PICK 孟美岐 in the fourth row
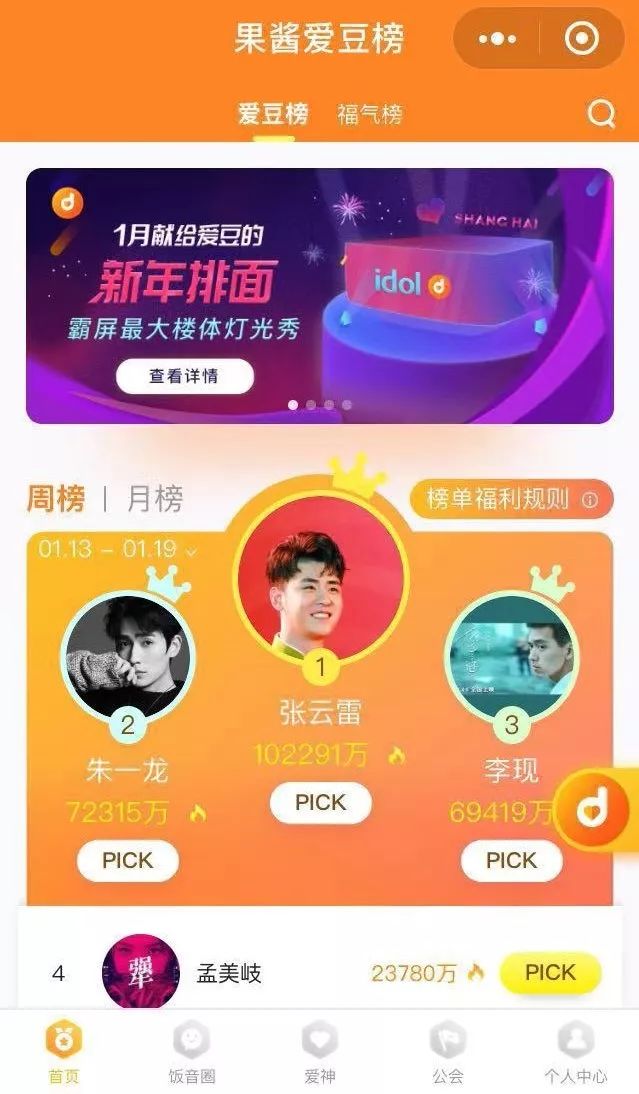The image size is (639, 1094). tap(550, 972)
